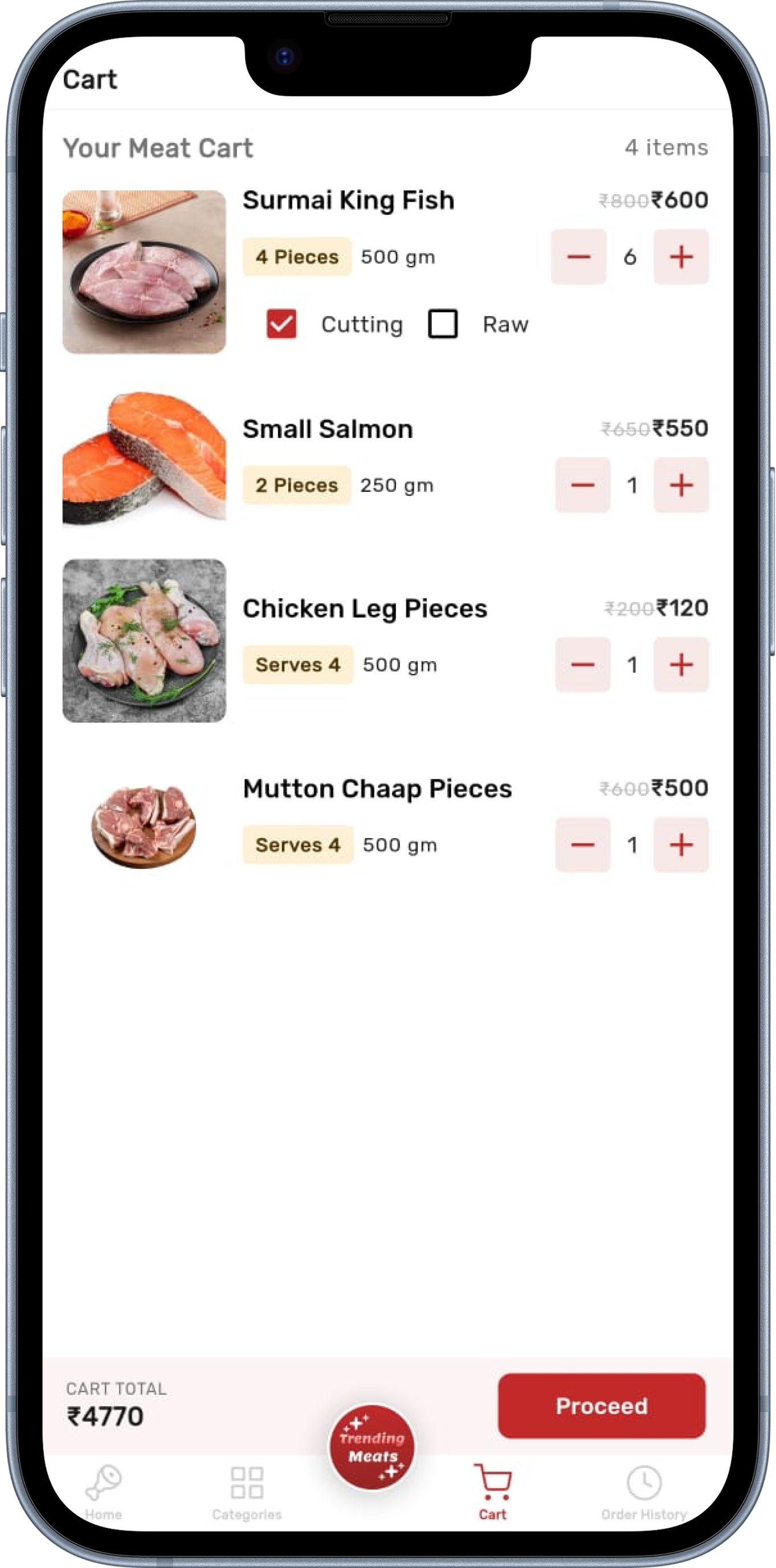The height and width of the screenshot is (1568, 776).
Task: Go to the Categories tab
Action: [247, 1492]
